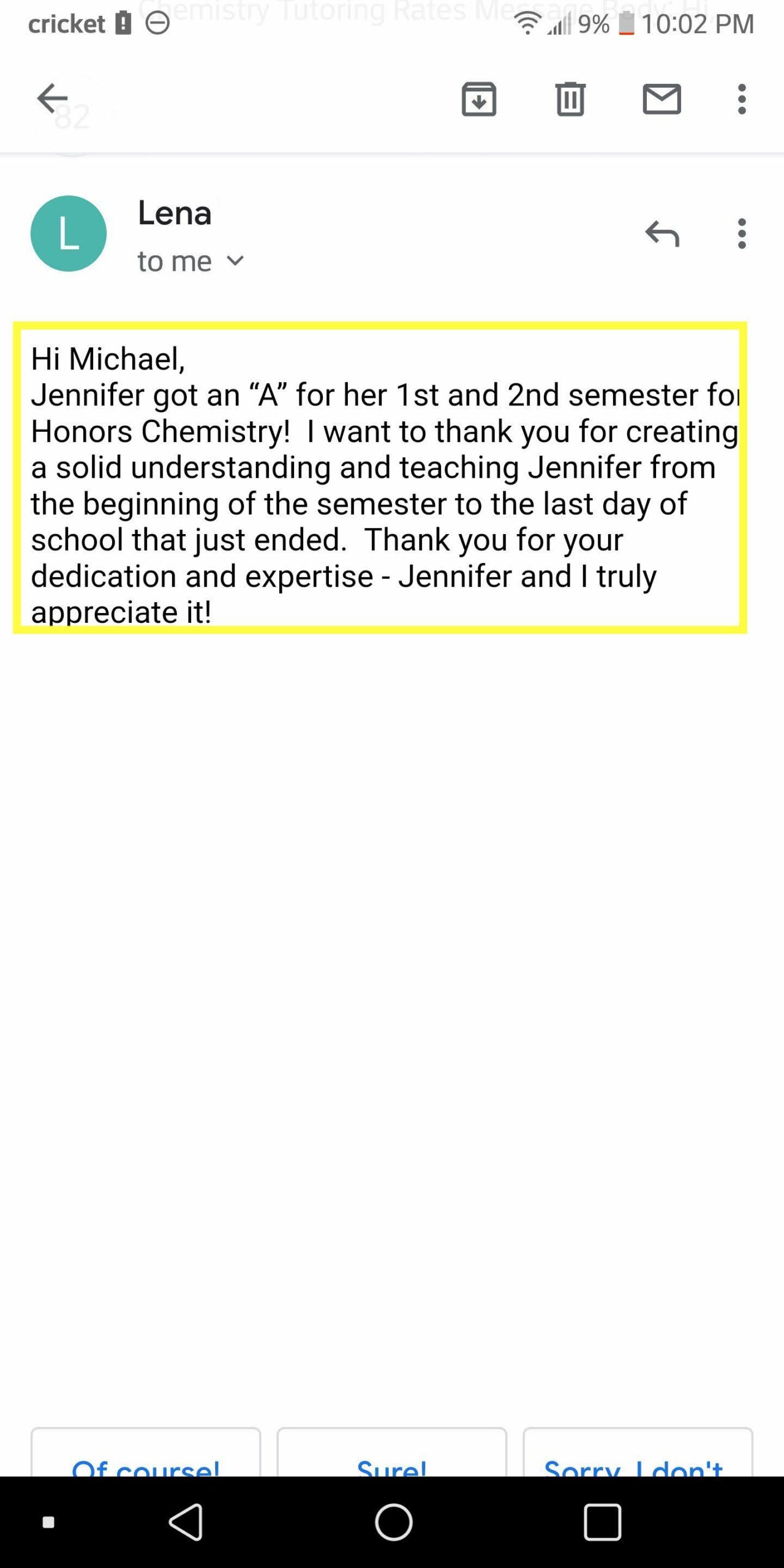Choose the 'Sorry, I don't' smart reply

[638, 1452]
